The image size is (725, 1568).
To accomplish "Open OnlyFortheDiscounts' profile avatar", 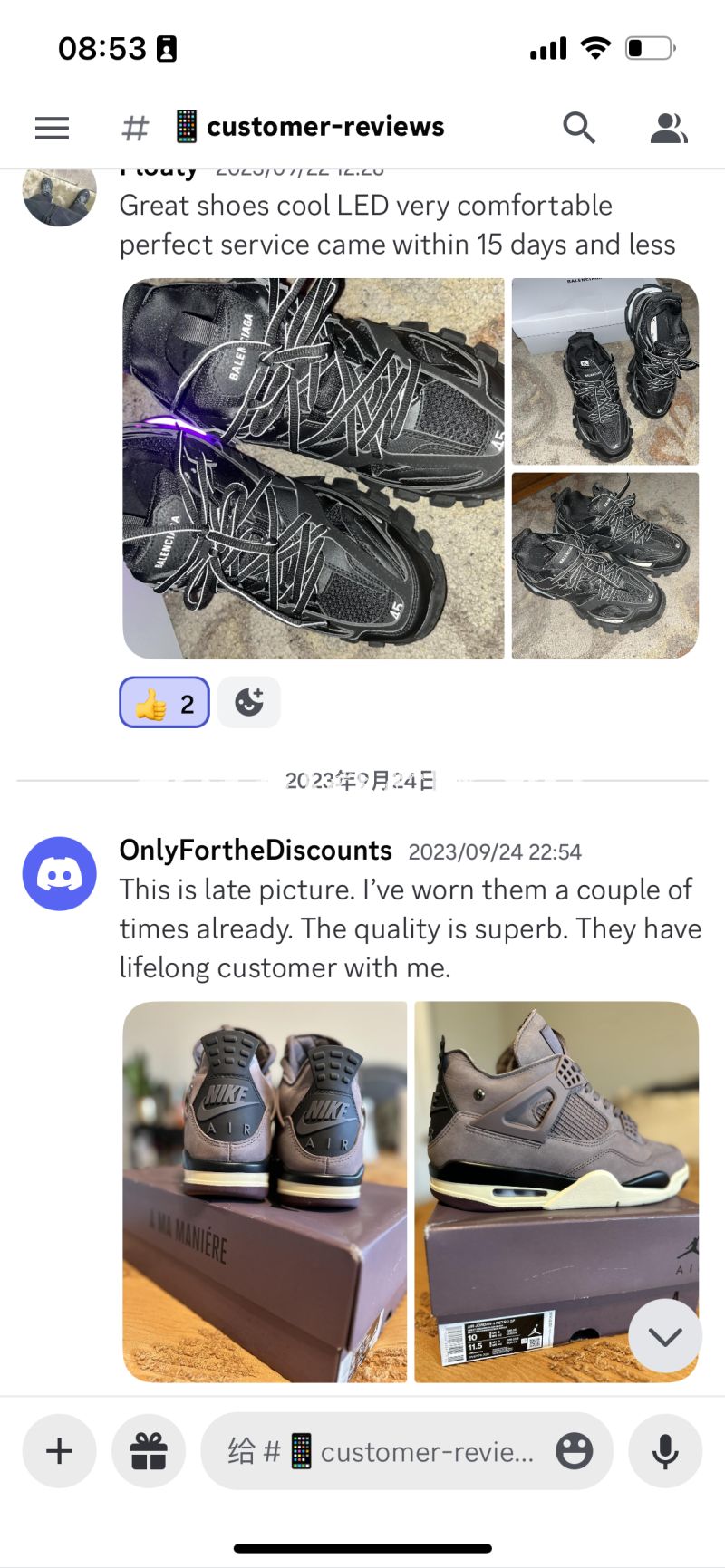I will click(60, 873).
